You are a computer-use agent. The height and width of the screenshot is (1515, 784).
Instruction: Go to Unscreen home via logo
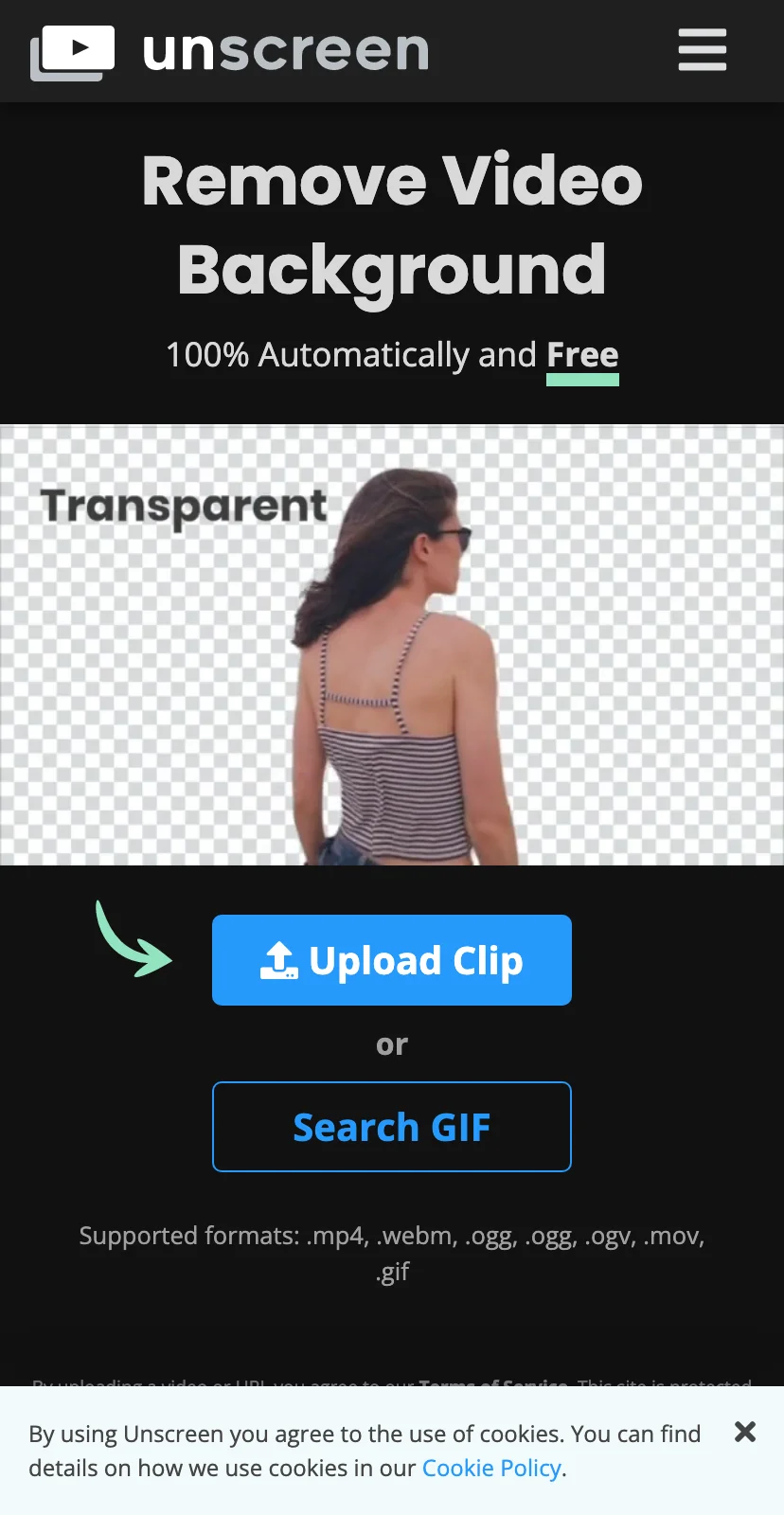coord(229,51)
